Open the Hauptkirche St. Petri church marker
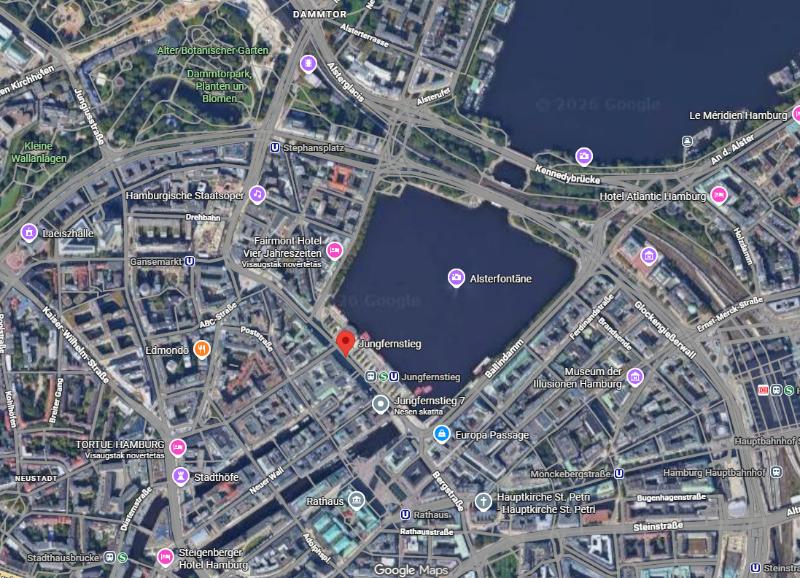Viewport: 800px width, 578px height. [x=484, y=500]
